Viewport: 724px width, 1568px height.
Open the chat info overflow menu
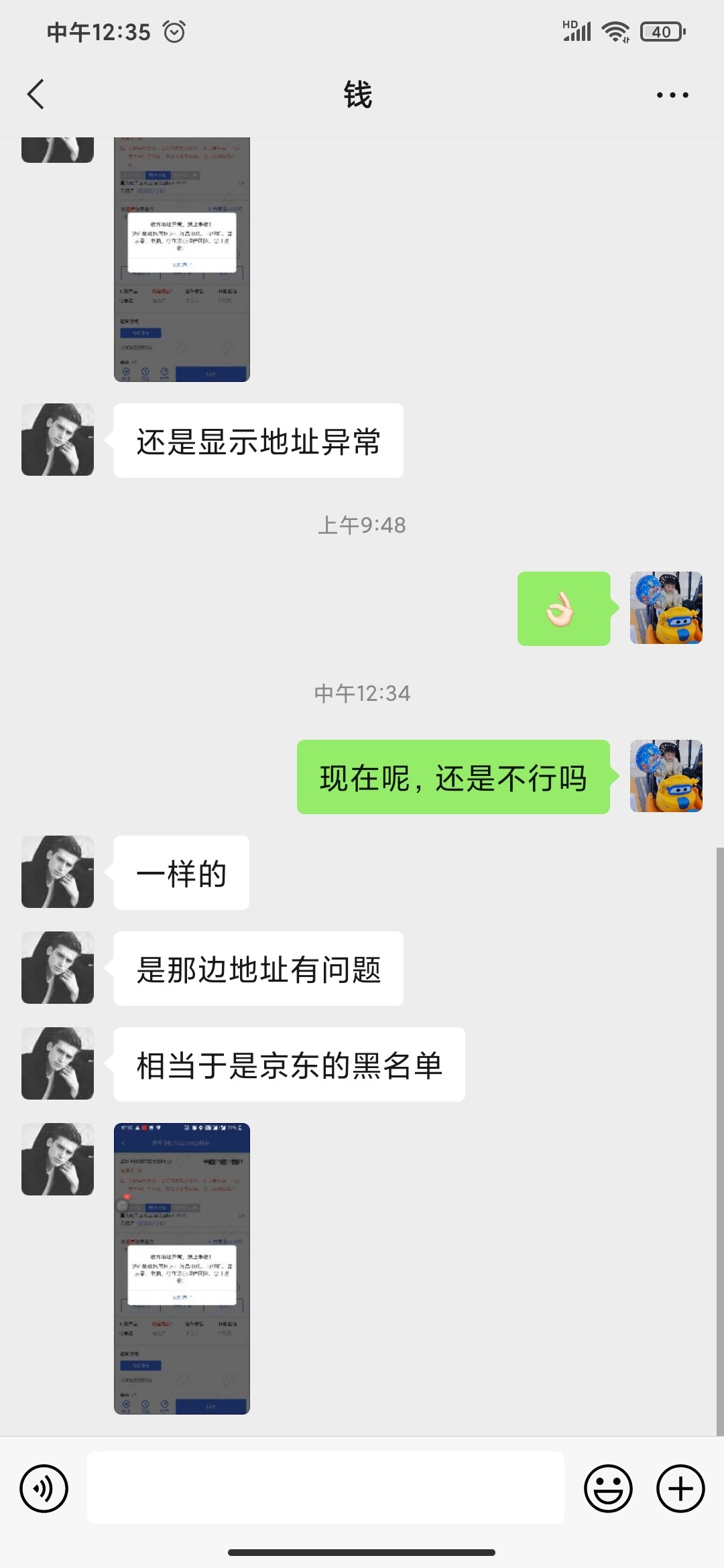pos(672,95)
